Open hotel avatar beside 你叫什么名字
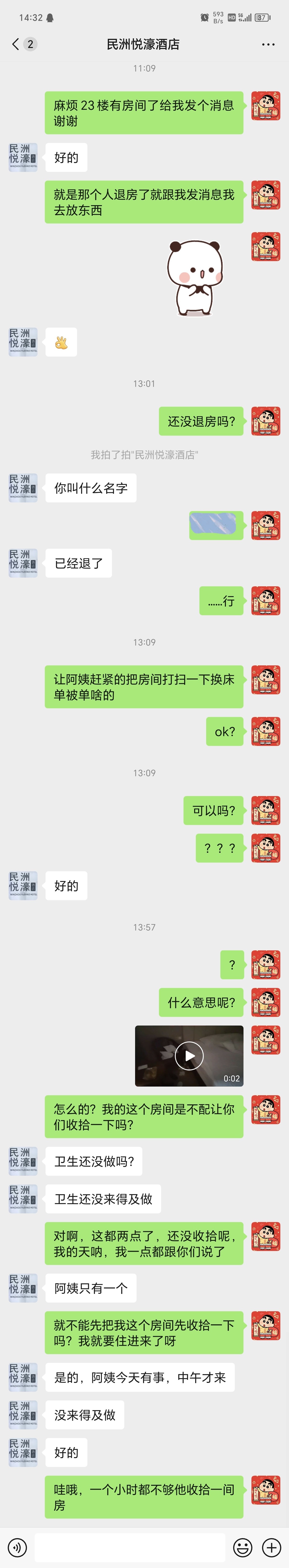The width and height of the screenshot is (289, 1568). pyautogui.click(x=23, y=487)
